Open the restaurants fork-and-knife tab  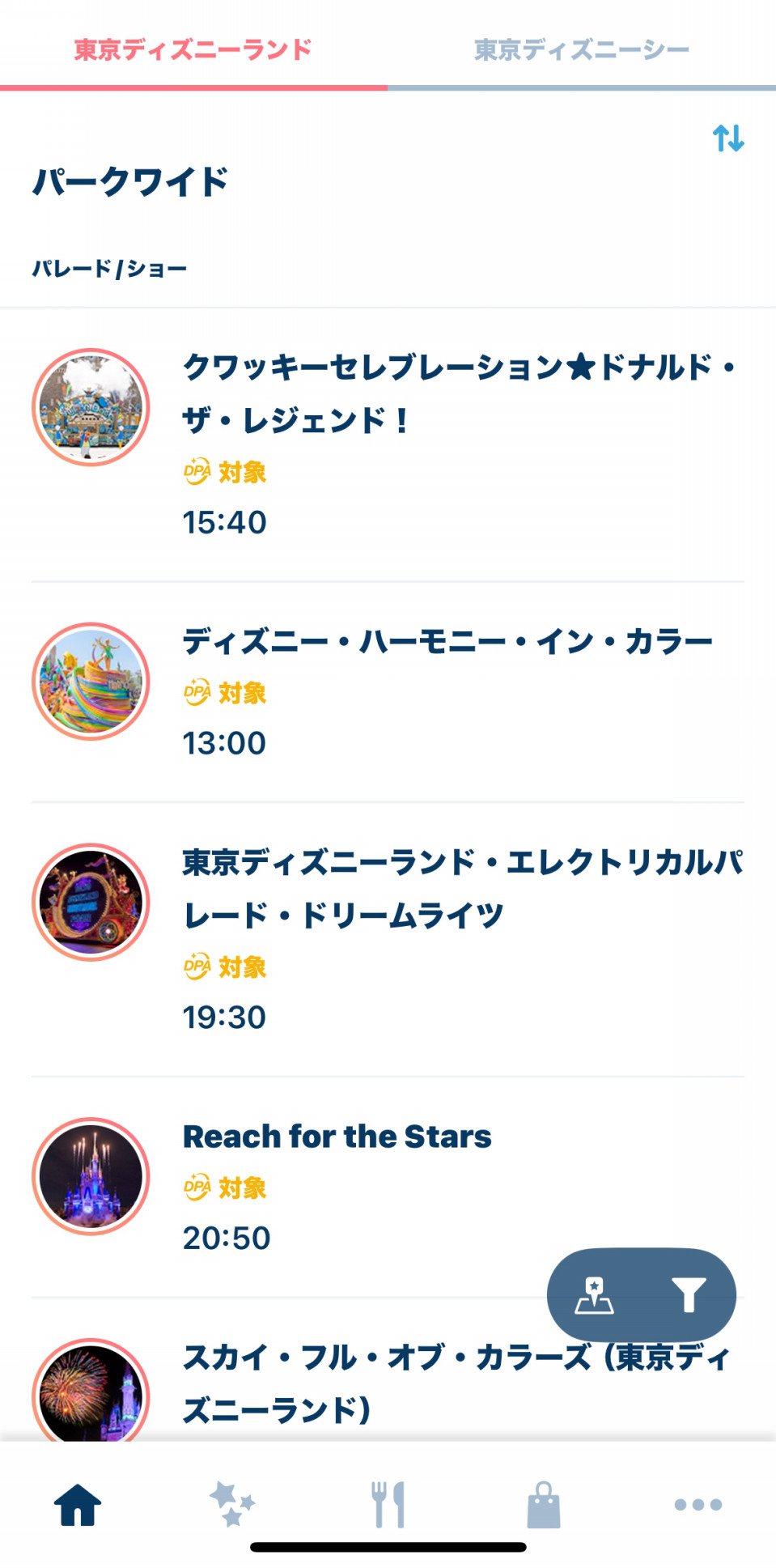point(388,1505)
